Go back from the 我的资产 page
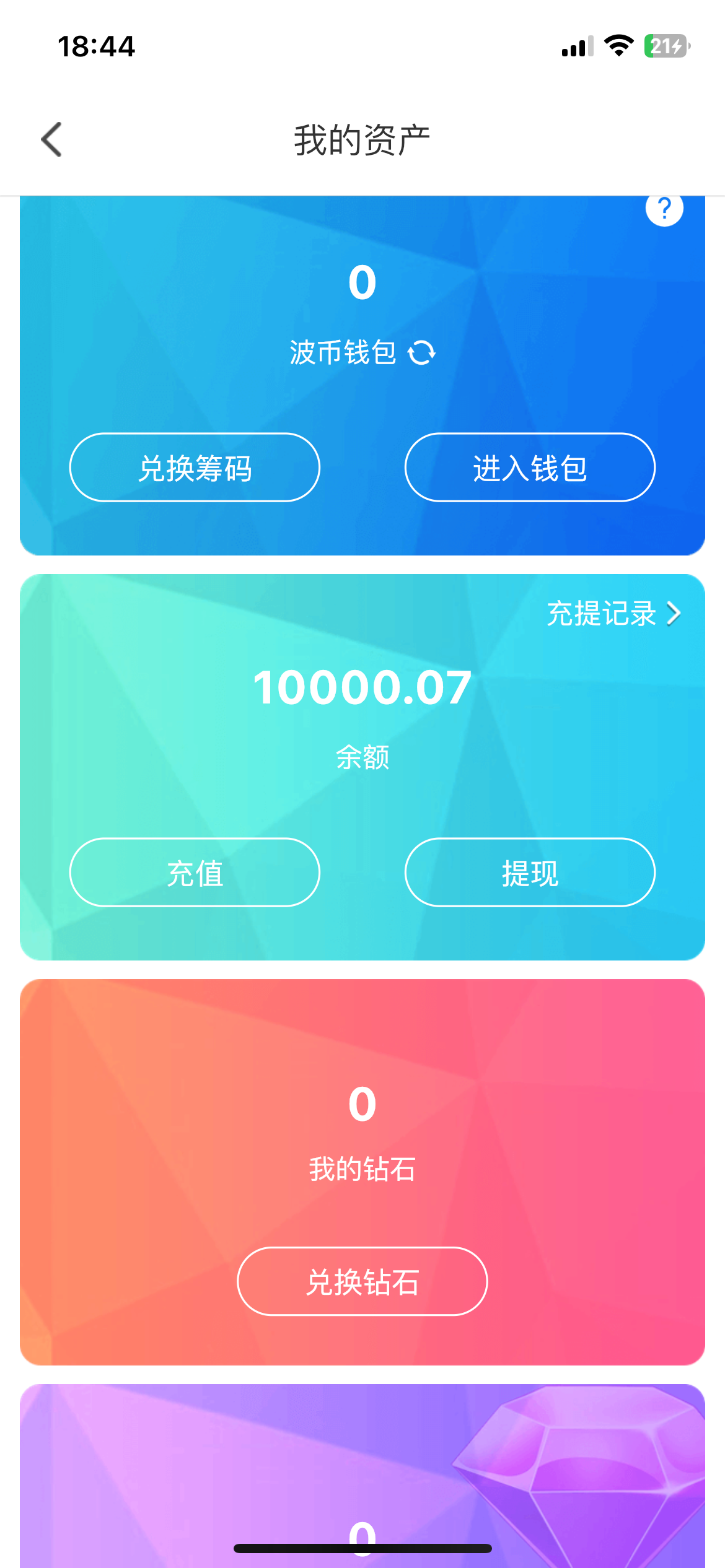725x1568 pixels. pyautogui.click(x=52, y=139)
